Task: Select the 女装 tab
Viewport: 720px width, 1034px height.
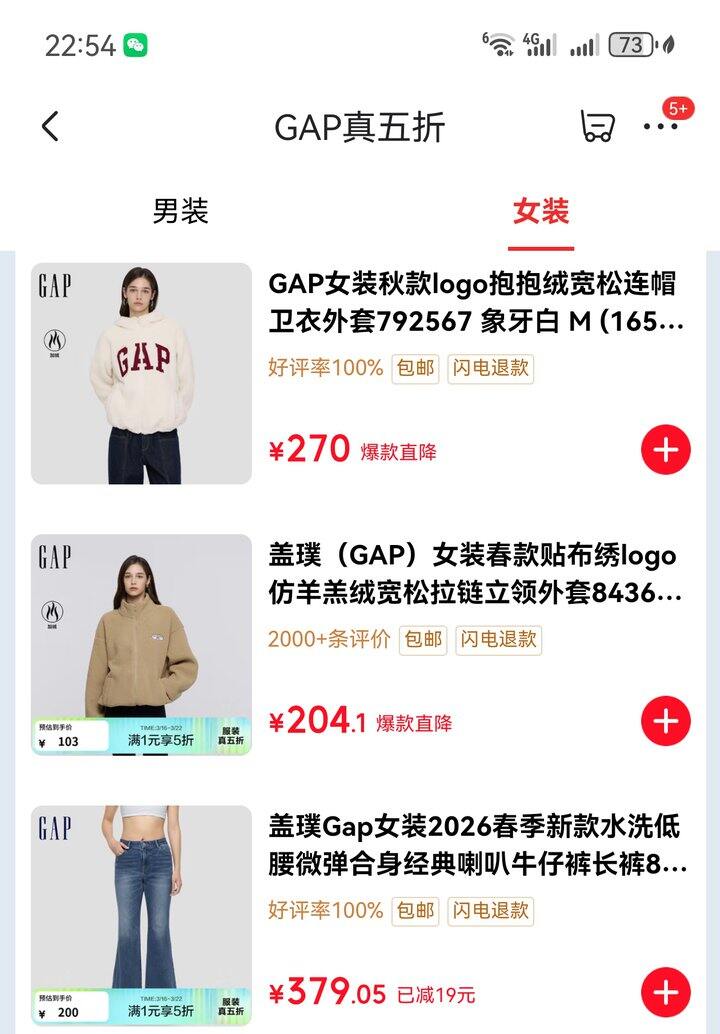Action: coord(541,211)
